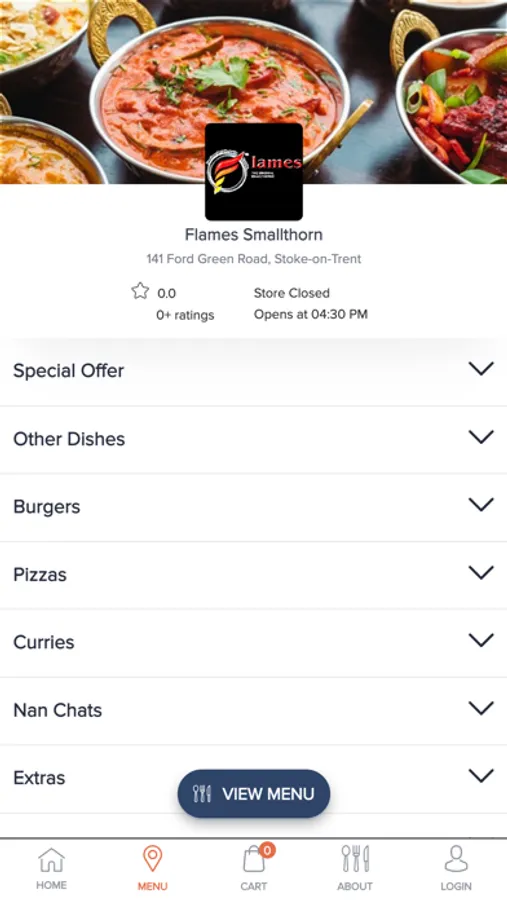507x900 pixels.
Task: Expand the Special Offer category
Action: [x=253, y=371]
